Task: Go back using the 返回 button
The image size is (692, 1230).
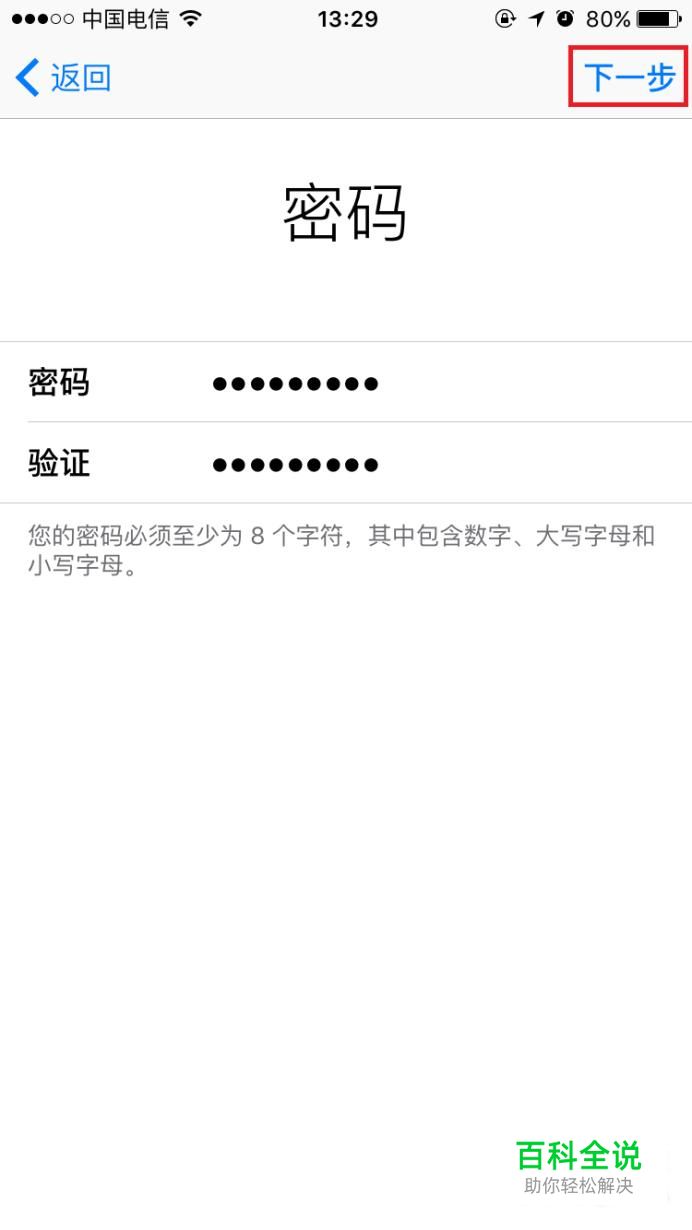Action: (63, 78)
